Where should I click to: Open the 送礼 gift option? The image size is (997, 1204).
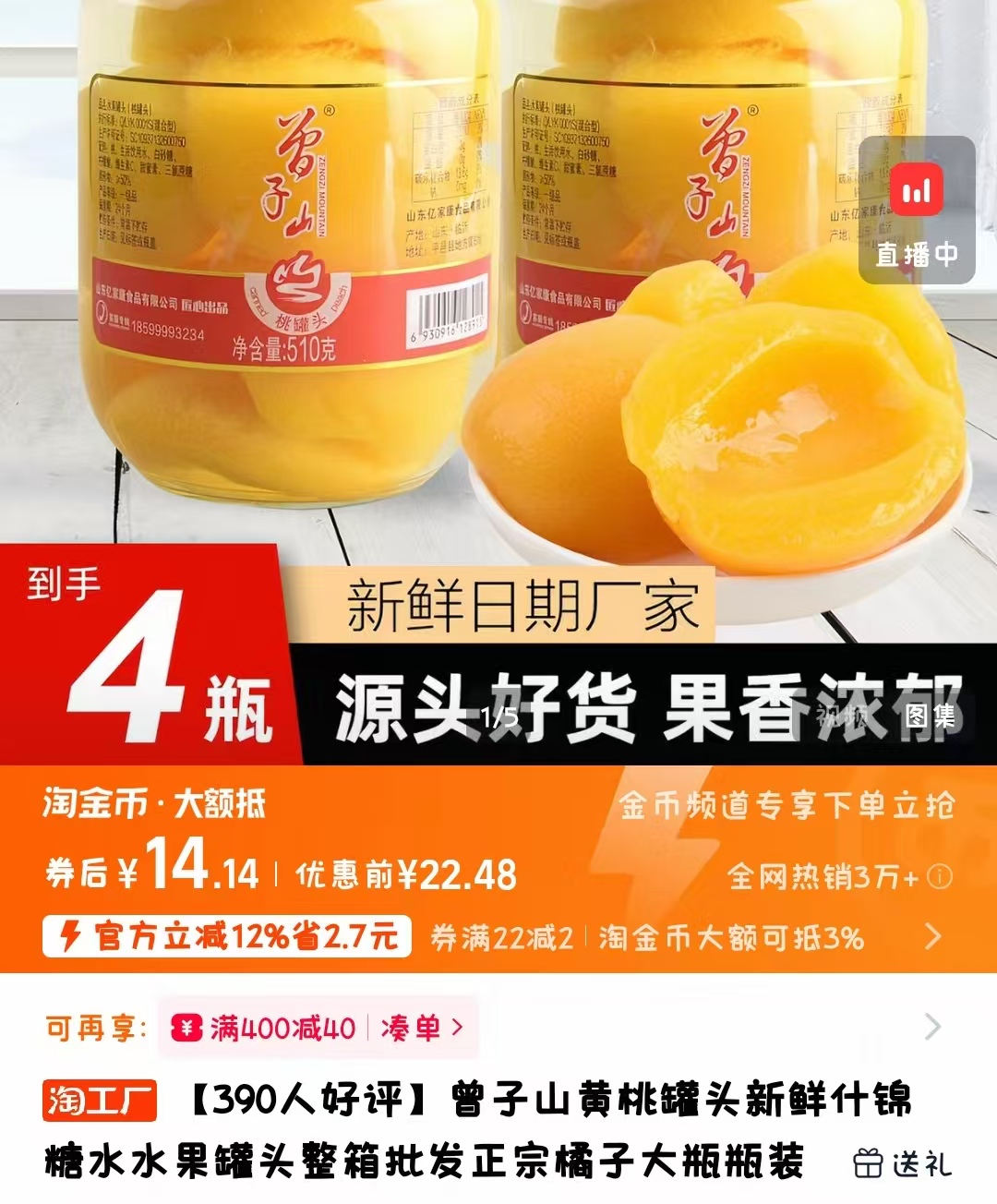pyautogui.click(x=902, y=1163)
